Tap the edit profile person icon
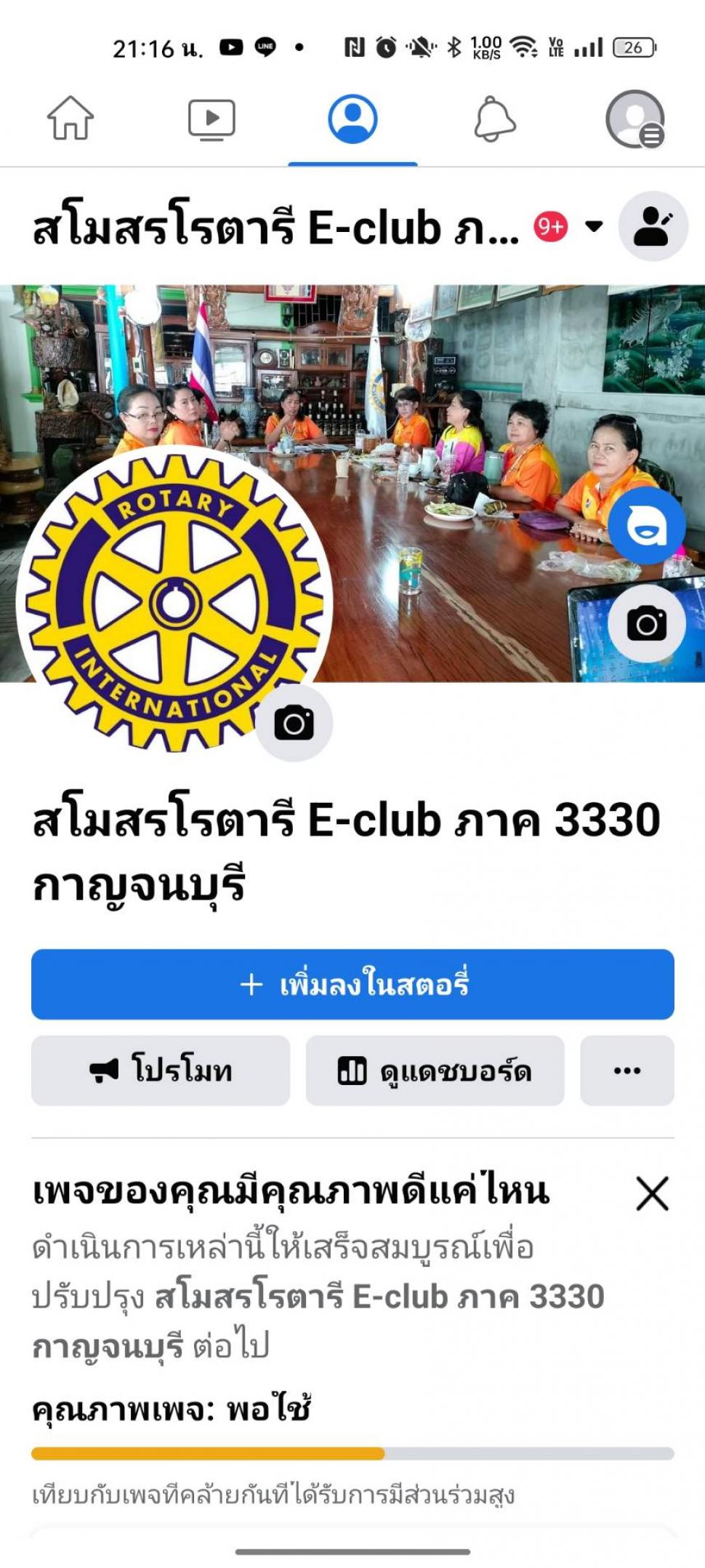Viewport: 705px width, 1568px height. click(x=653, y=226)
